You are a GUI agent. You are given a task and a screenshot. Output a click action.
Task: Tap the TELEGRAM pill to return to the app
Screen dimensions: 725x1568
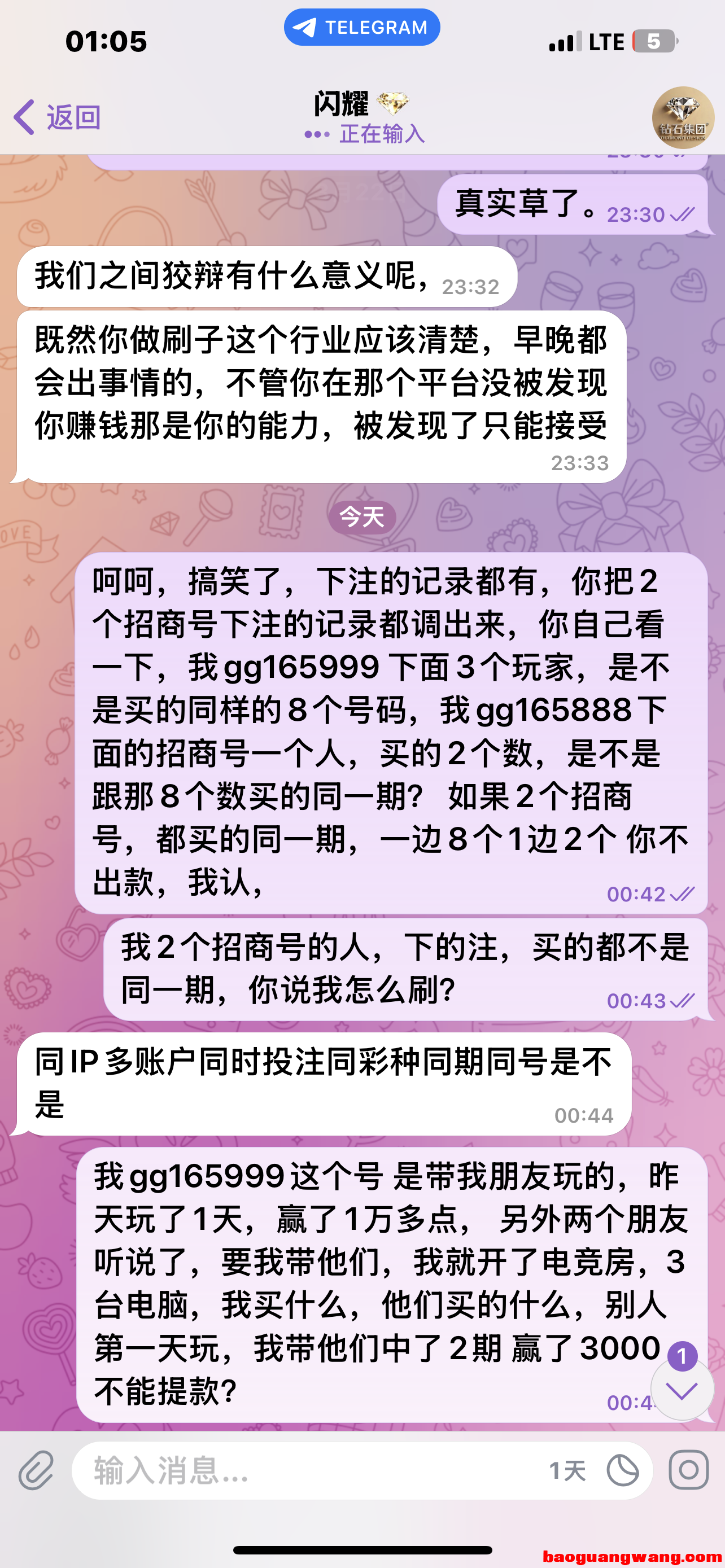pyautogui.click(x=362, y=28)
